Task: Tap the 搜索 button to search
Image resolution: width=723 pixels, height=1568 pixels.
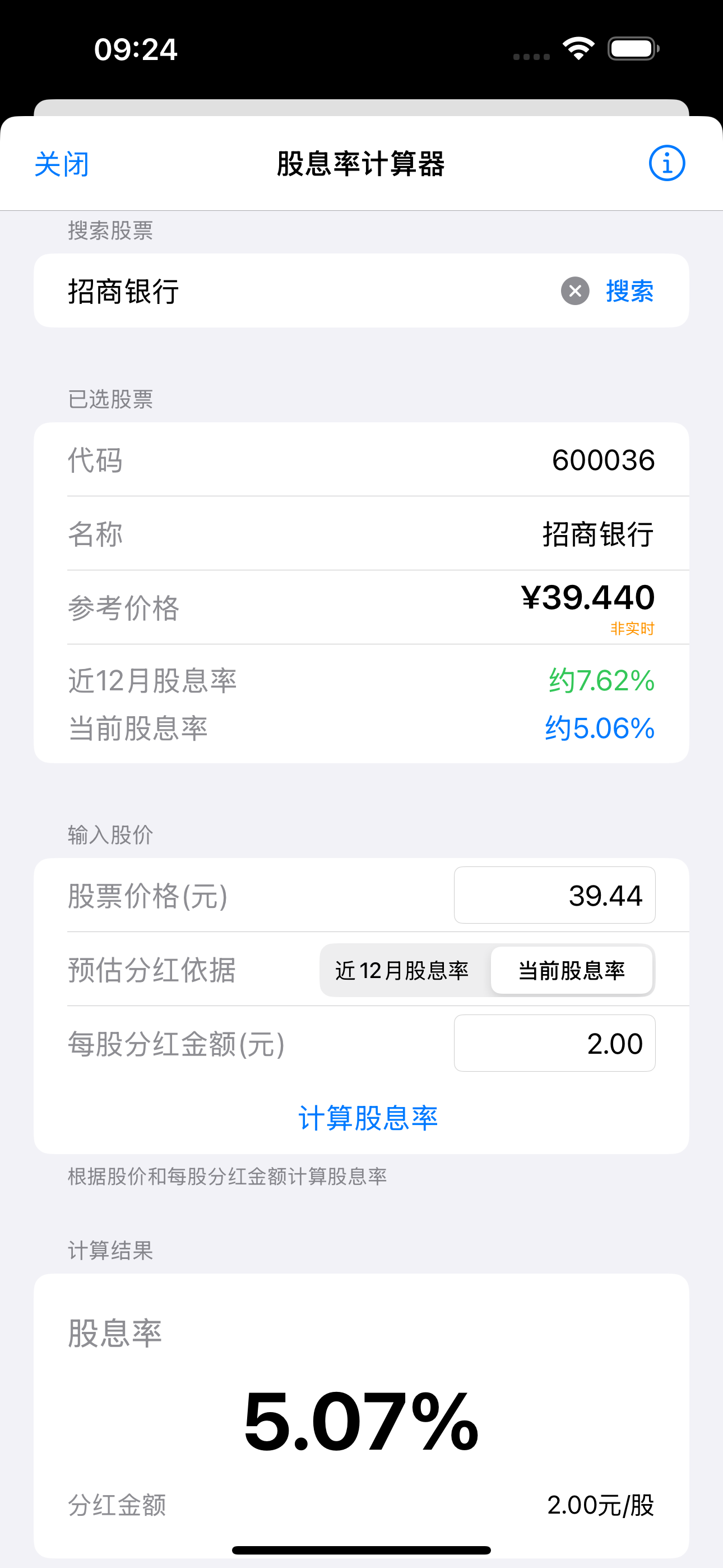Action: (630, 291)
